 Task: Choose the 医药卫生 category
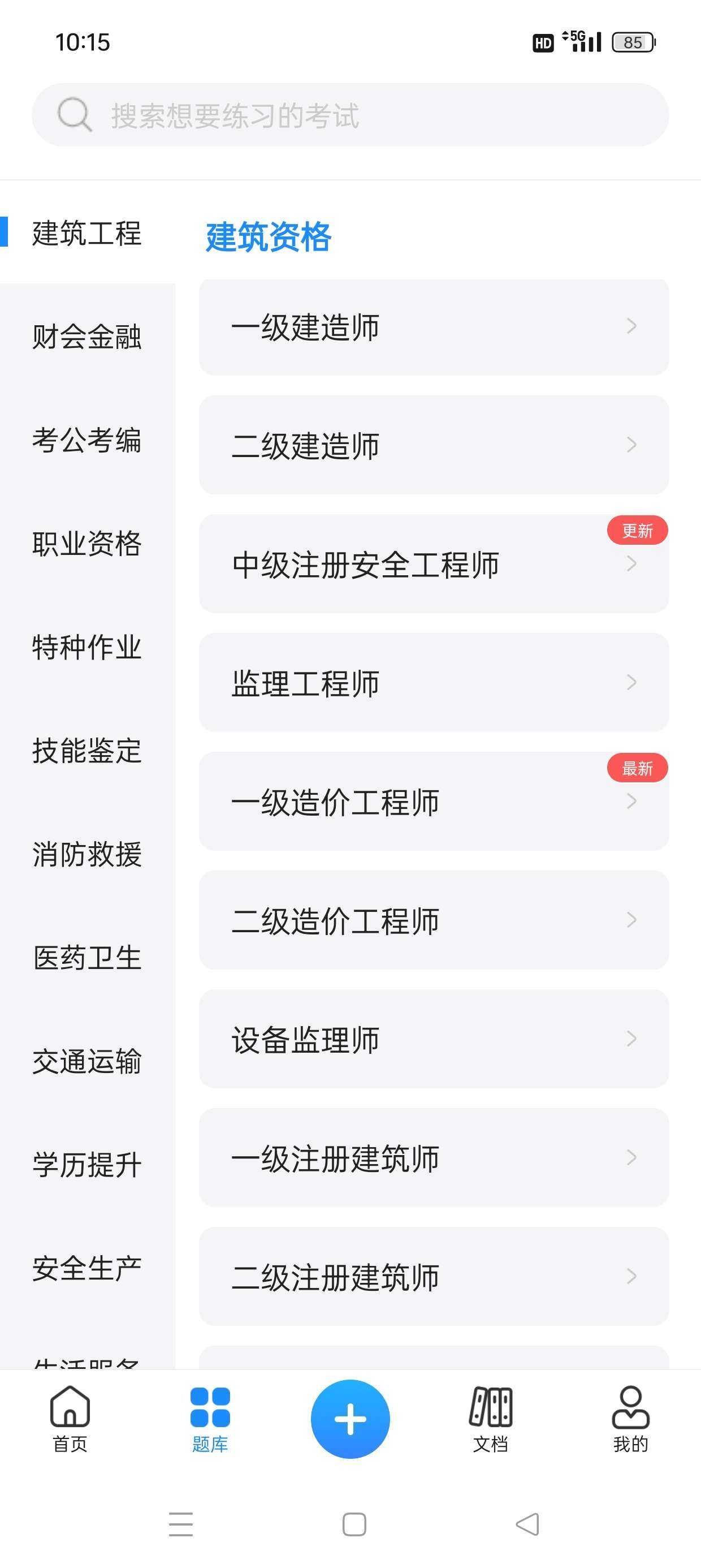coord(87,958)
